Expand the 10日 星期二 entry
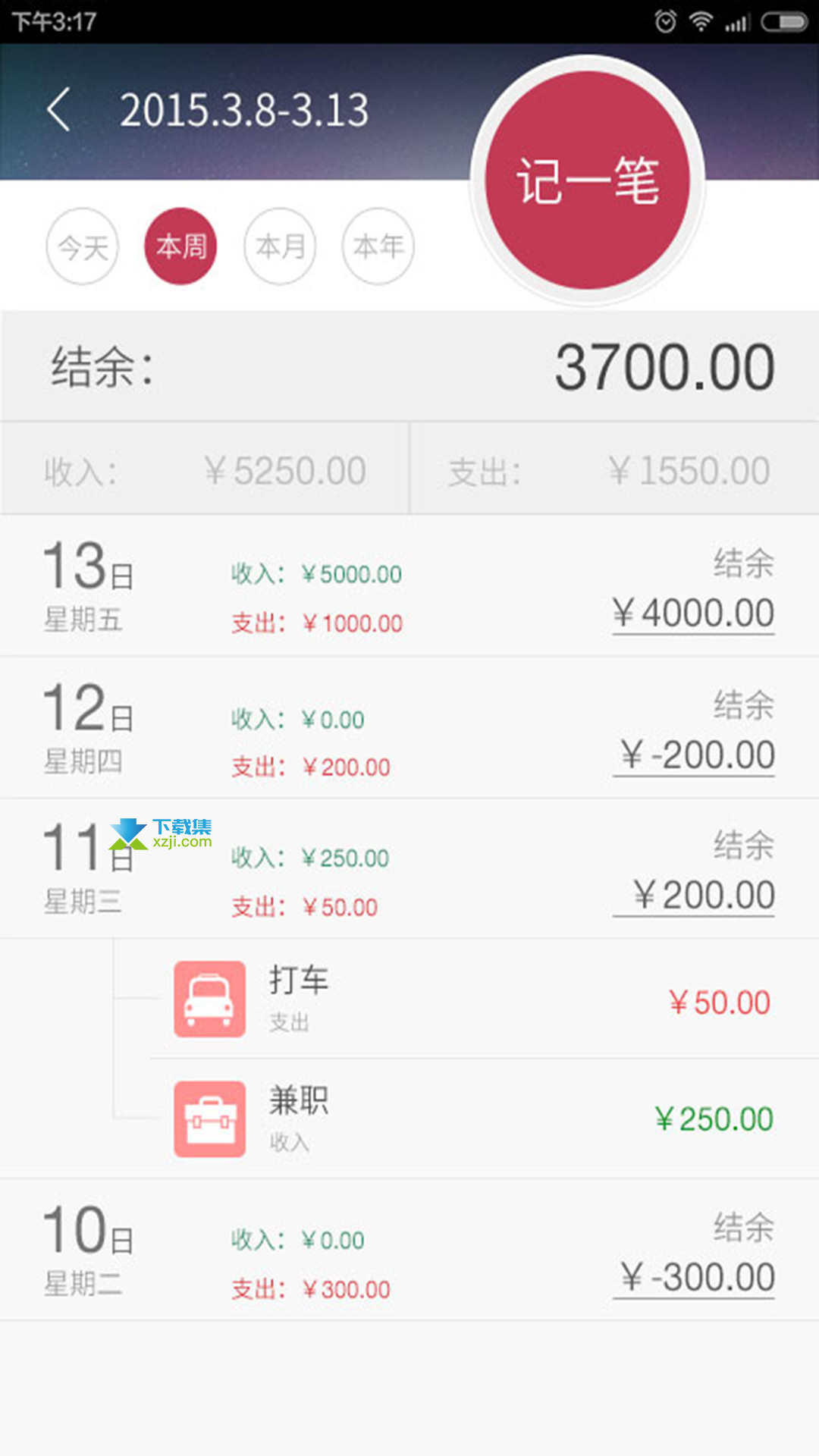This screenshot has height=1456, width=819. (x=409, y=1250)
